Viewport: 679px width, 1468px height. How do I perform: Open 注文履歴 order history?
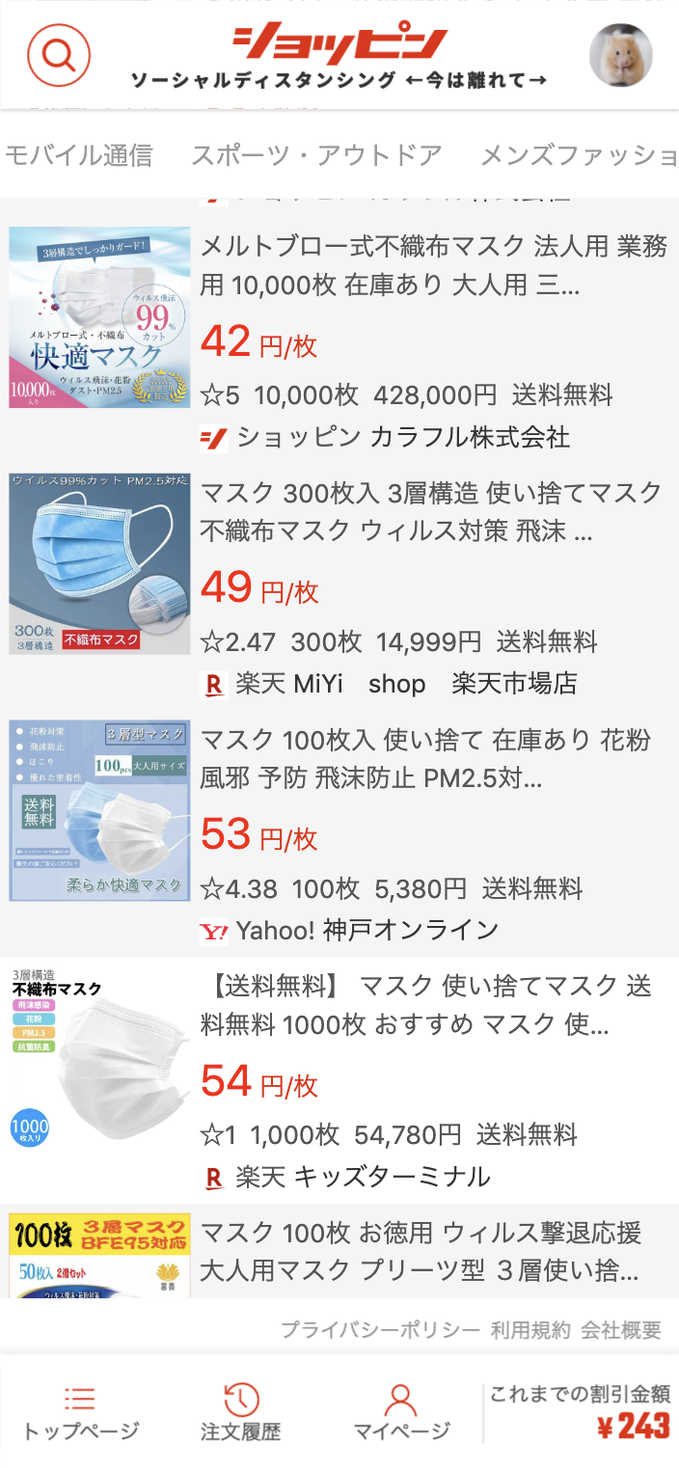(240, 1412)
